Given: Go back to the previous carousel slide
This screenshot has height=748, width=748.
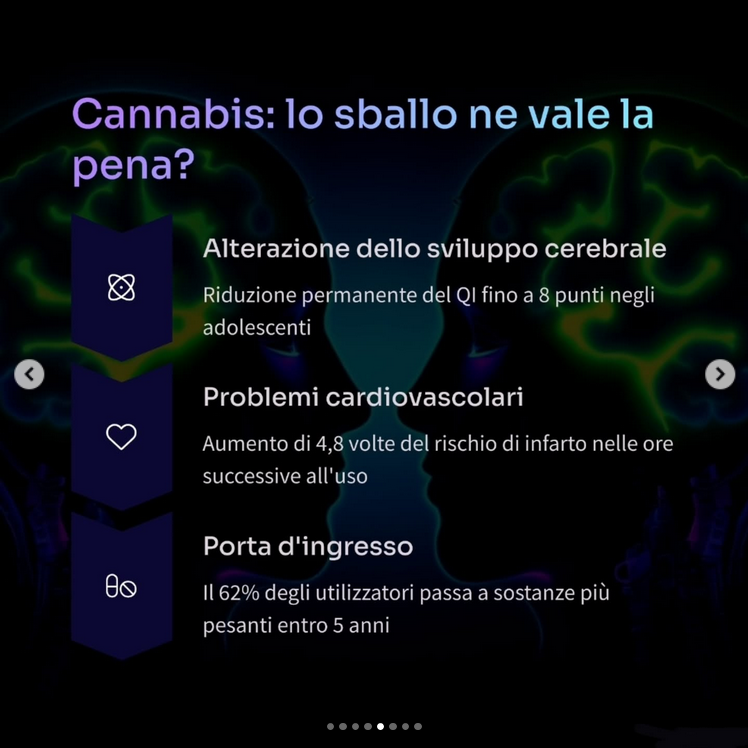Looking at the screenshot, I should click(x=29, y=374).
